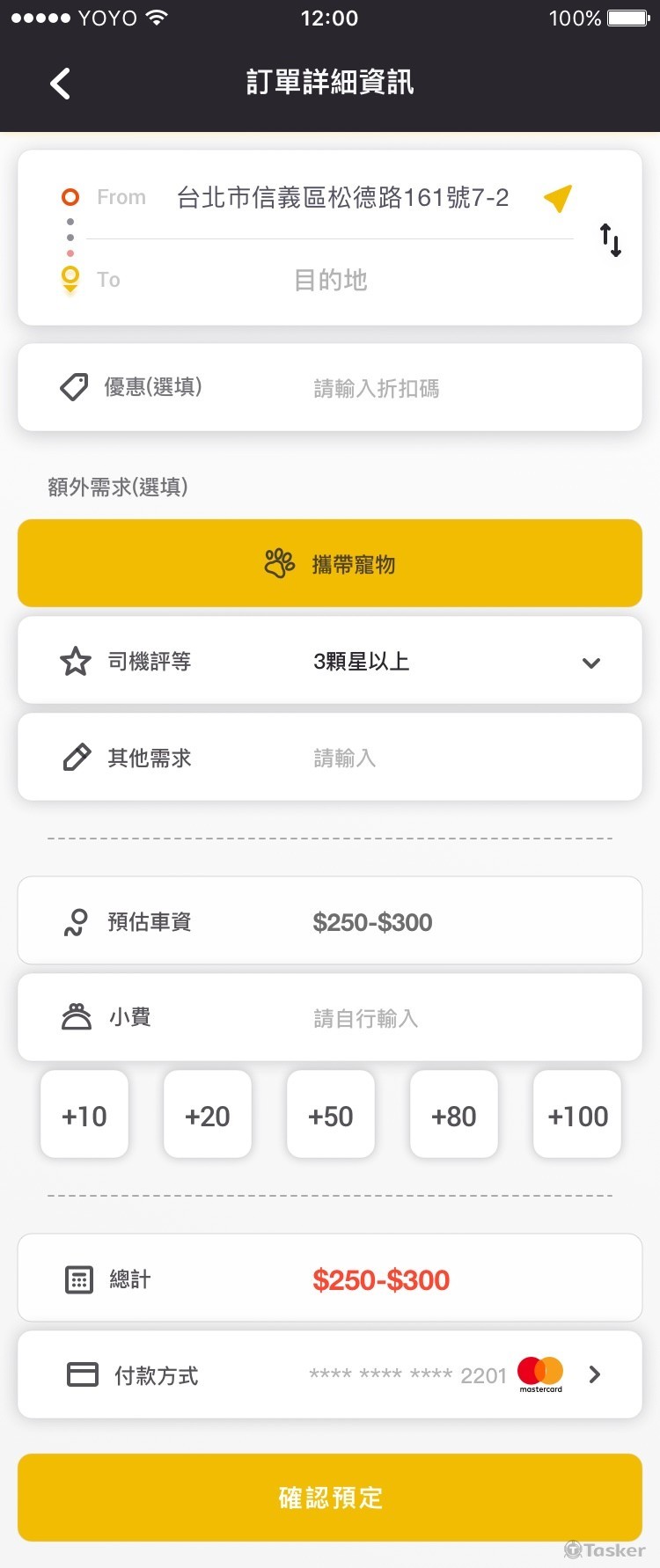Toggle the 攜帶寵物 pet option

point(330,563)
